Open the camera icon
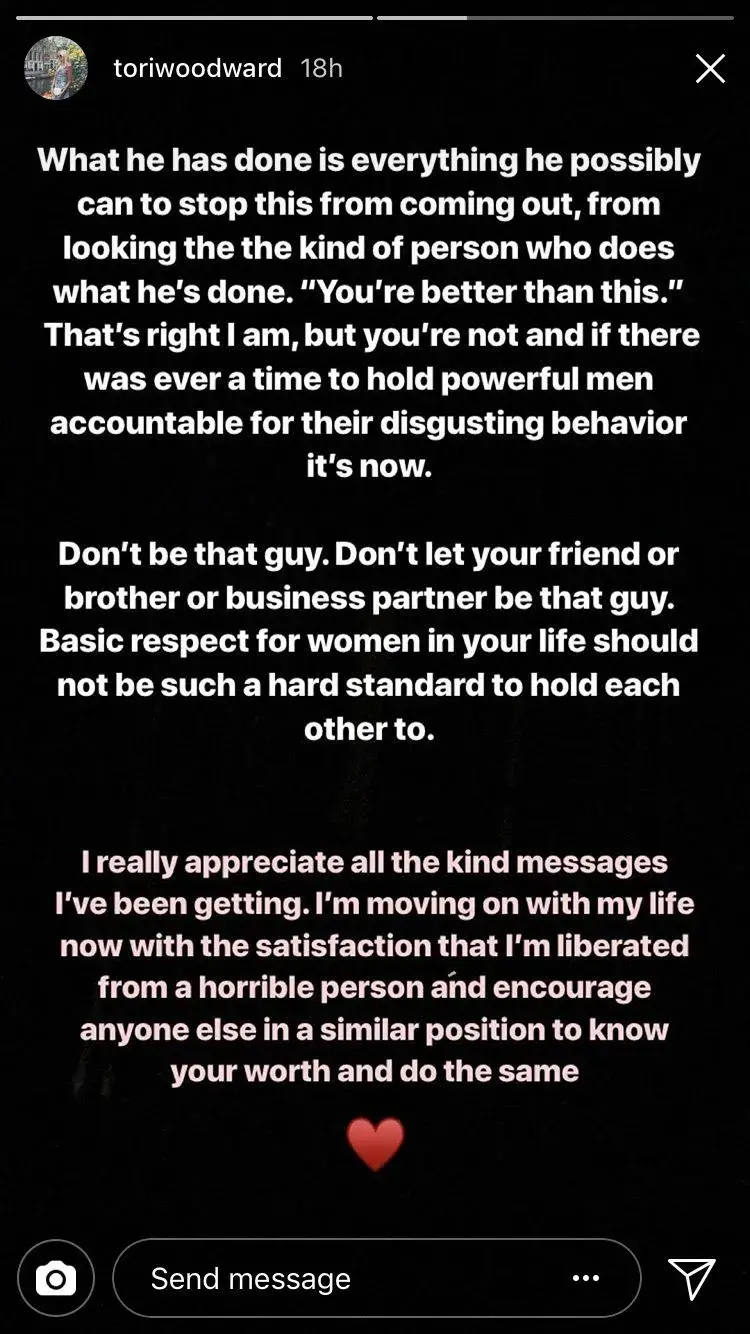The width and height of the screenshot is (750, 1334). pyautogui.click(x=56, y=1278)
